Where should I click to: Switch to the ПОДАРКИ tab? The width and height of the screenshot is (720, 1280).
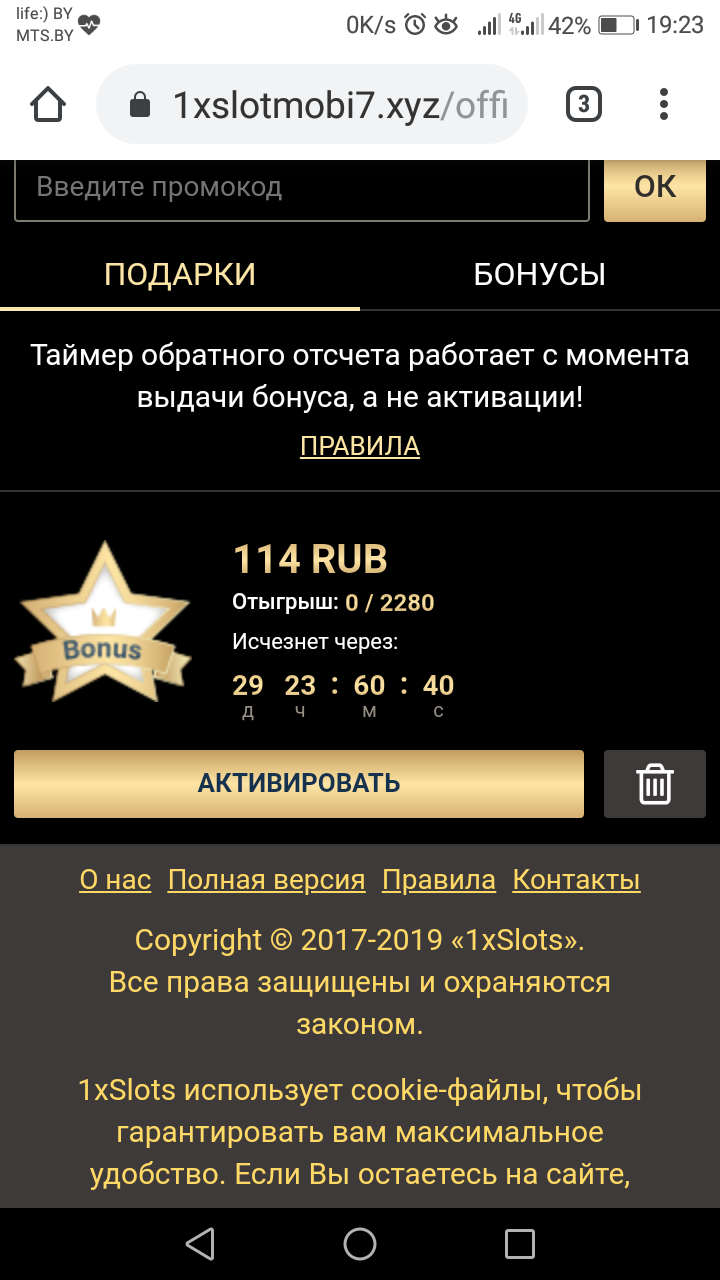[x=180, y=274]
